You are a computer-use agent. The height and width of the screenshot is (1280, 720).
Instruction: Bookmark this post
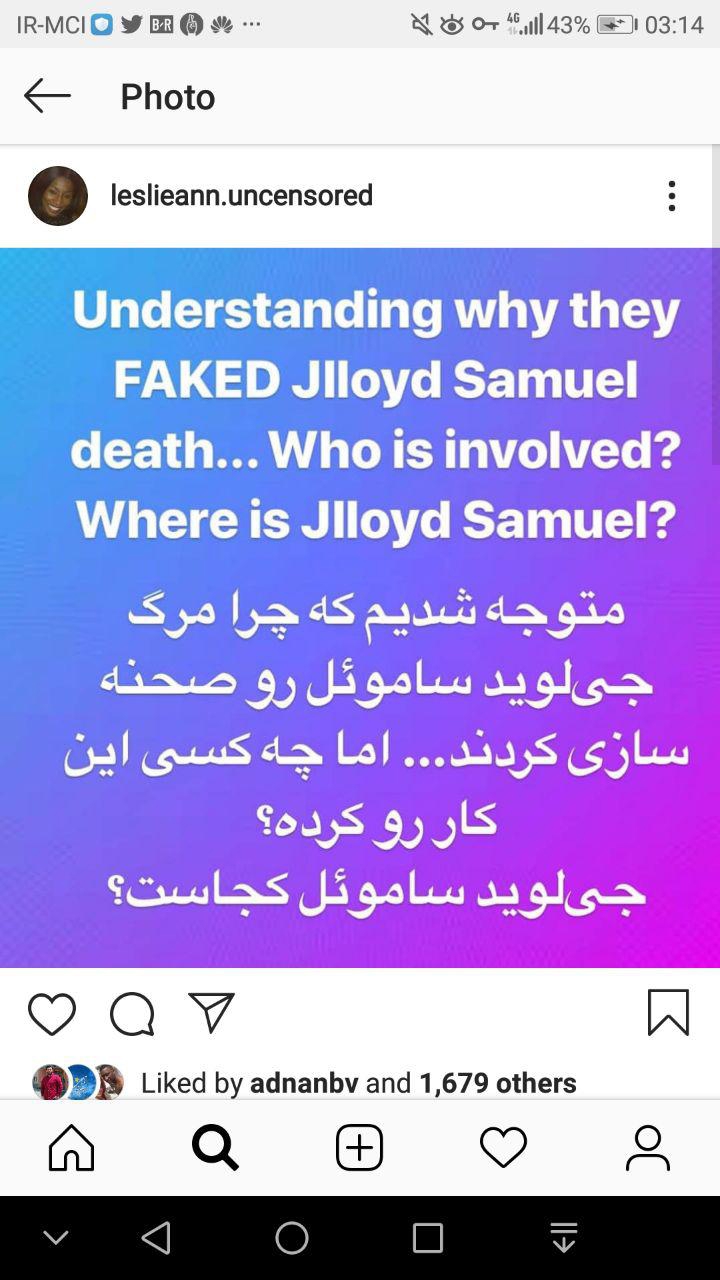tap(668, 1013)
